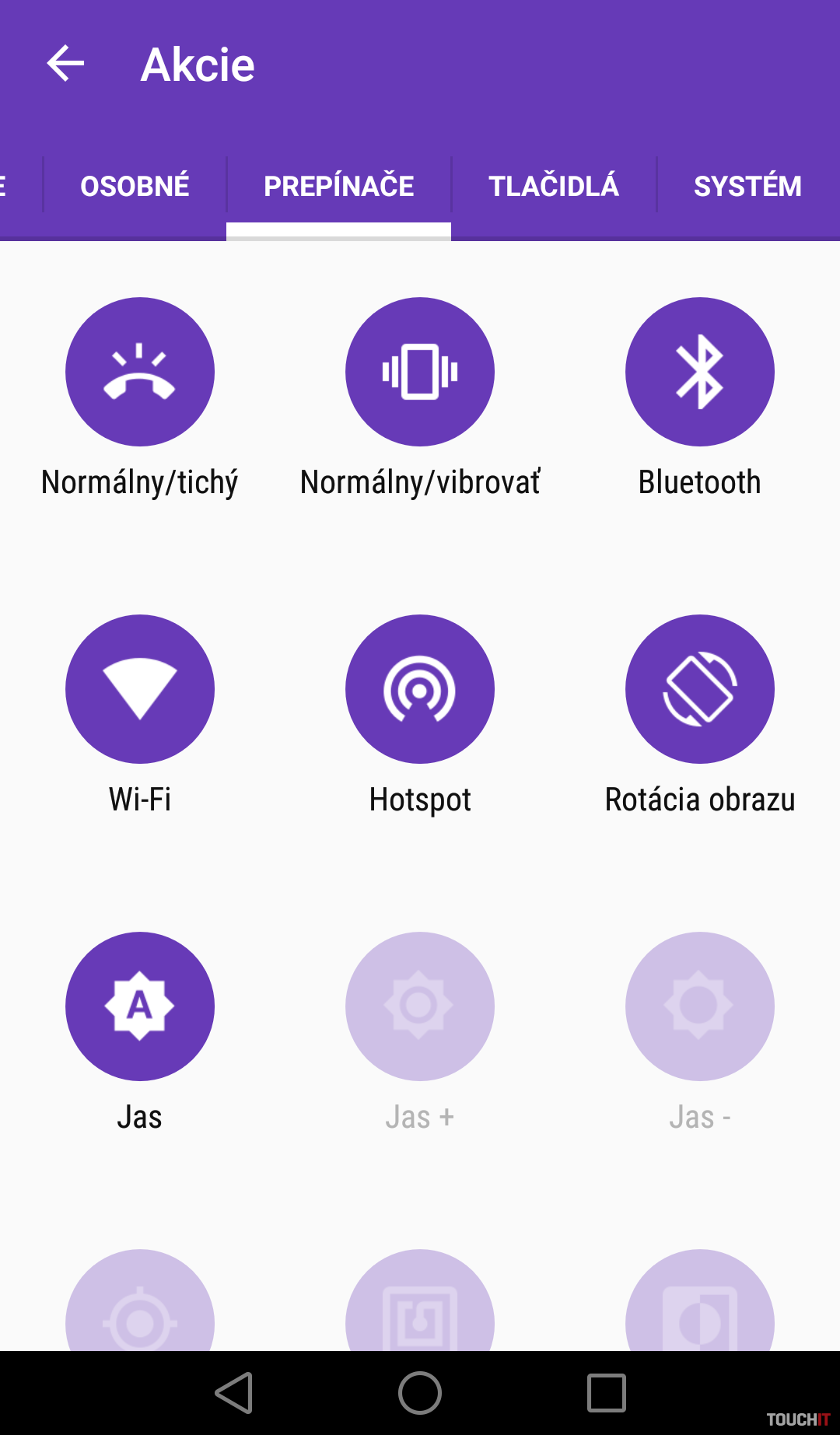Viewport: 840px width, 1435px height.
Task: Go to the home screen
Action: tap(420, 1392)
